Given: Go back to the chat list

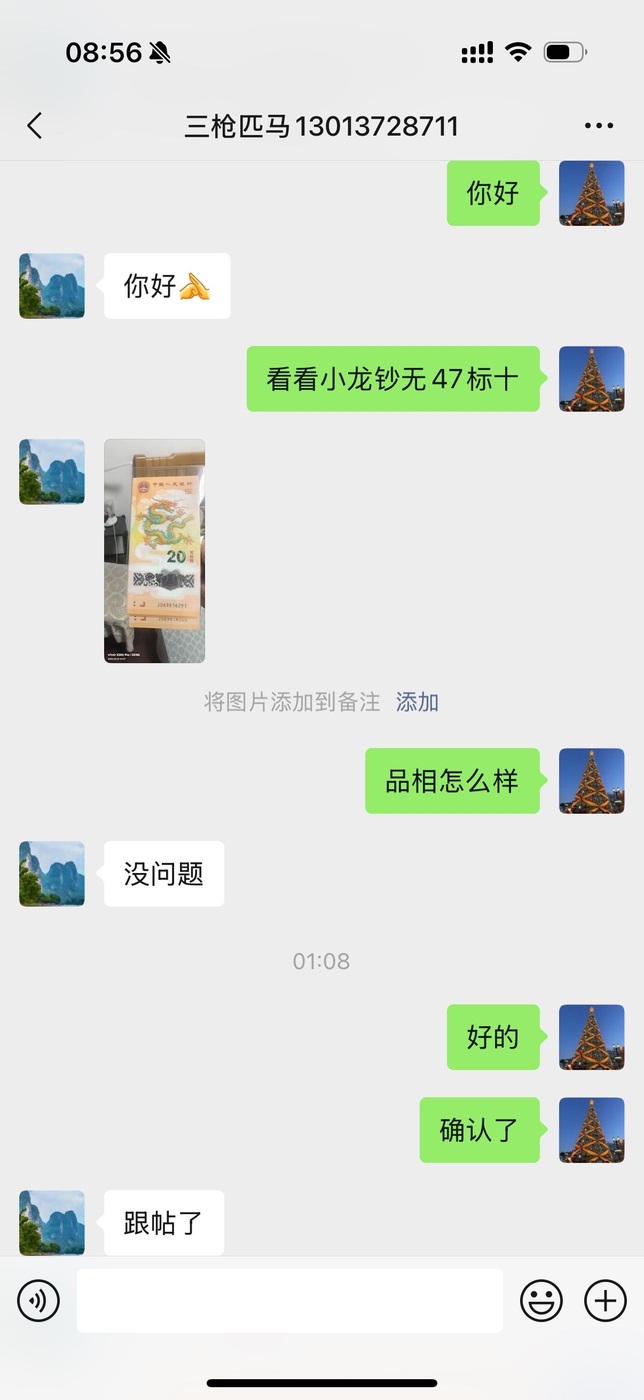Looking at the screenshot, I should (x=35, y=126).
